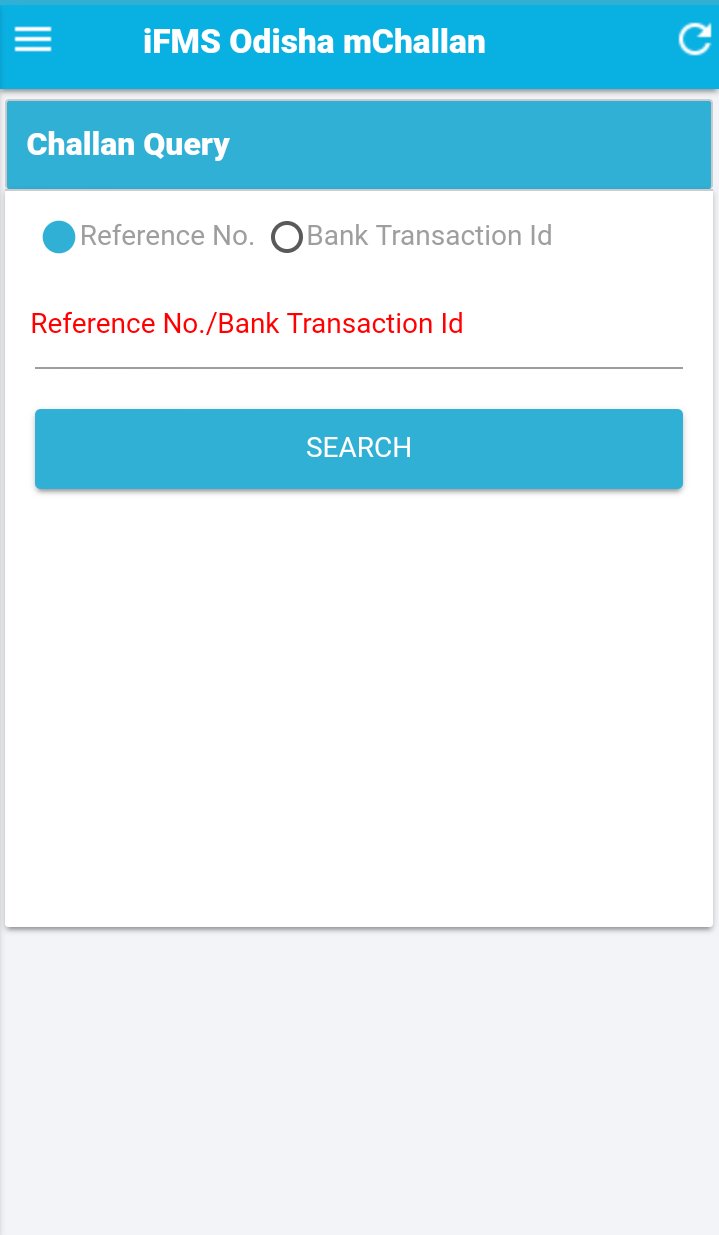The width and height of the screenshot is (719, 1235).
Task: Hit the SEARCH button
Action: [359, 448]
